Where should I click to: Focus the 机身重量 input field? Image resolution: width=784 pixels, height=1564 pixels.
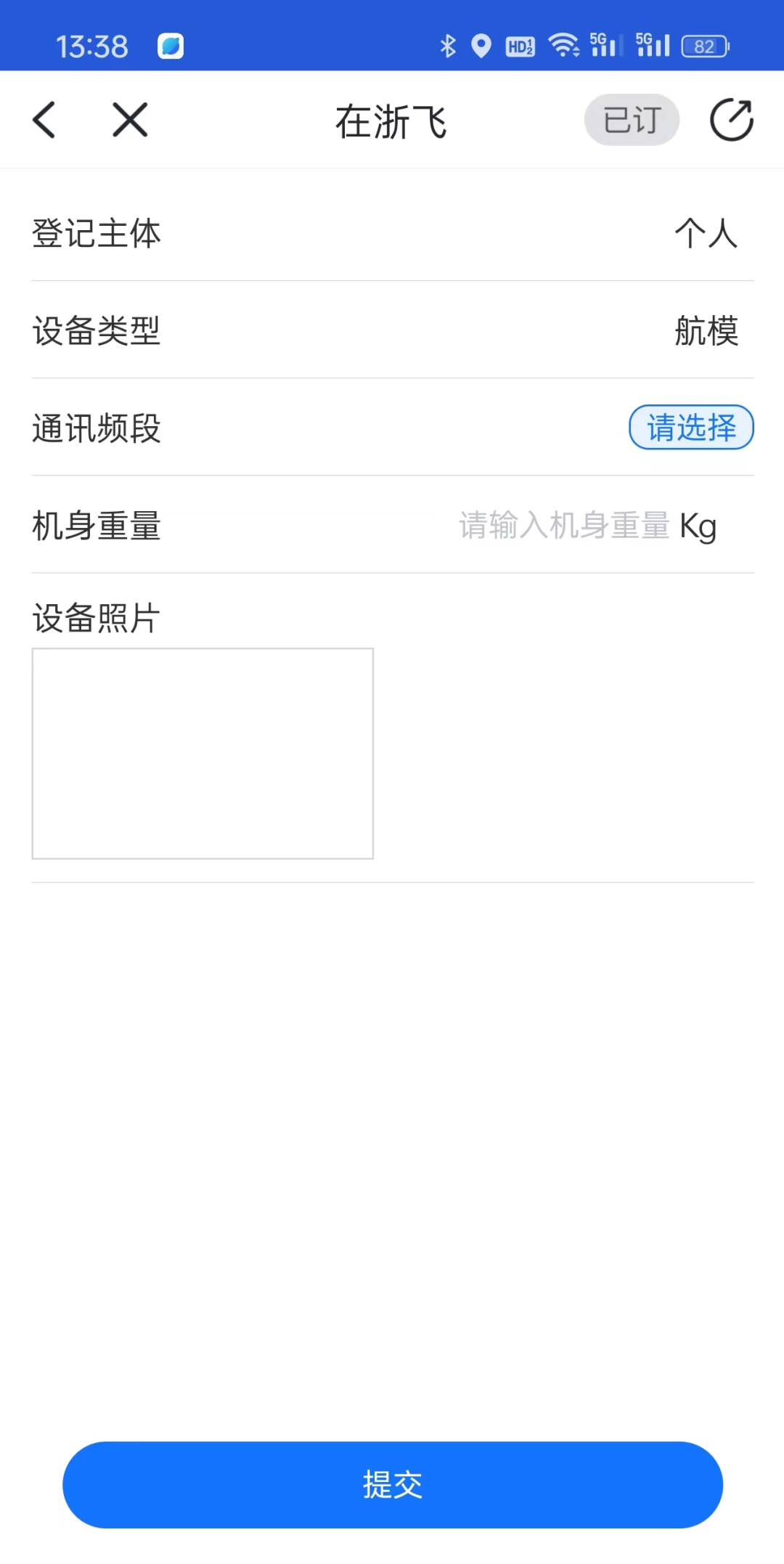point(563,526)
